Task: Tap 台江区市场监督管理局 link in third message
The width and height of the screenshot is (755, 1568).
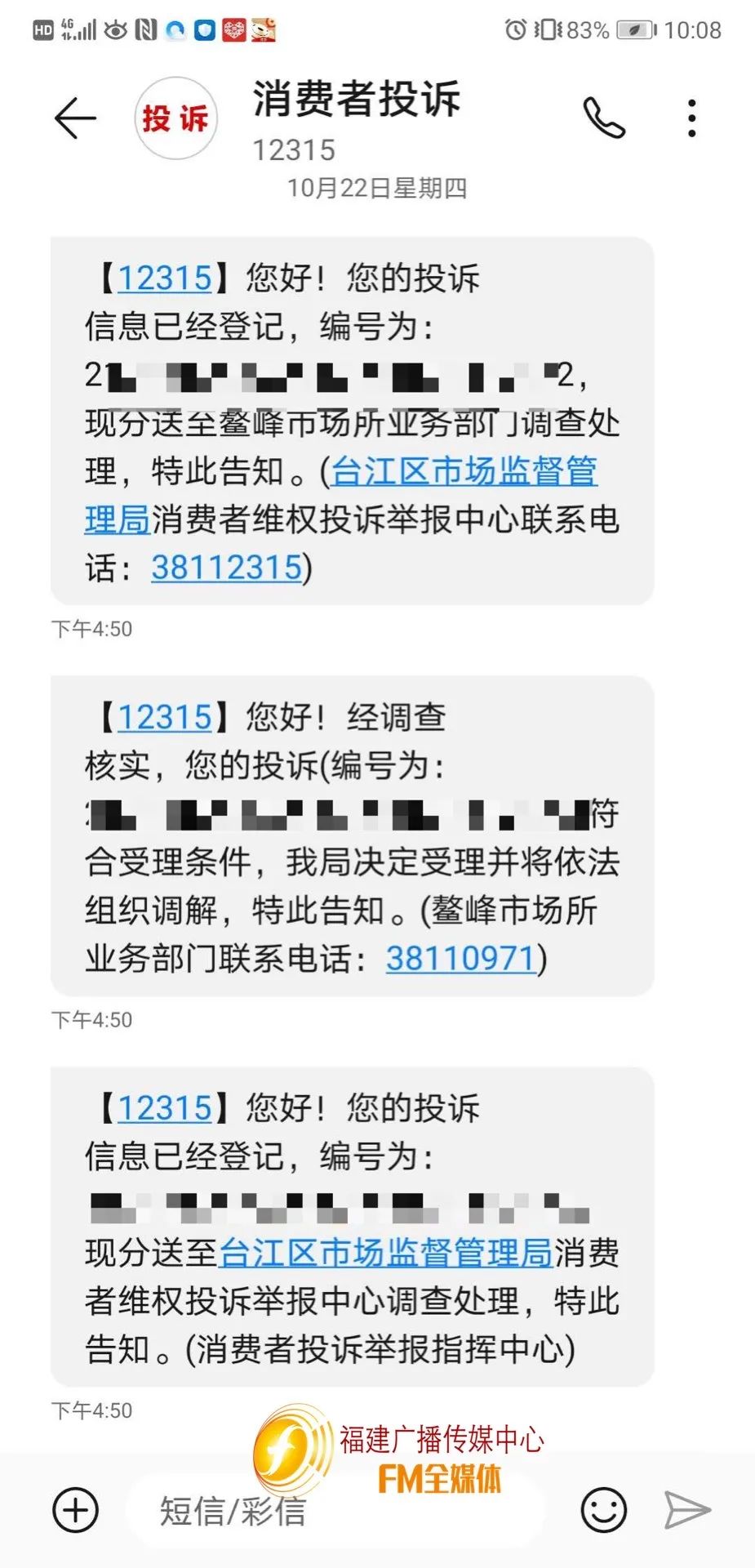Action: pos(385,1250)
